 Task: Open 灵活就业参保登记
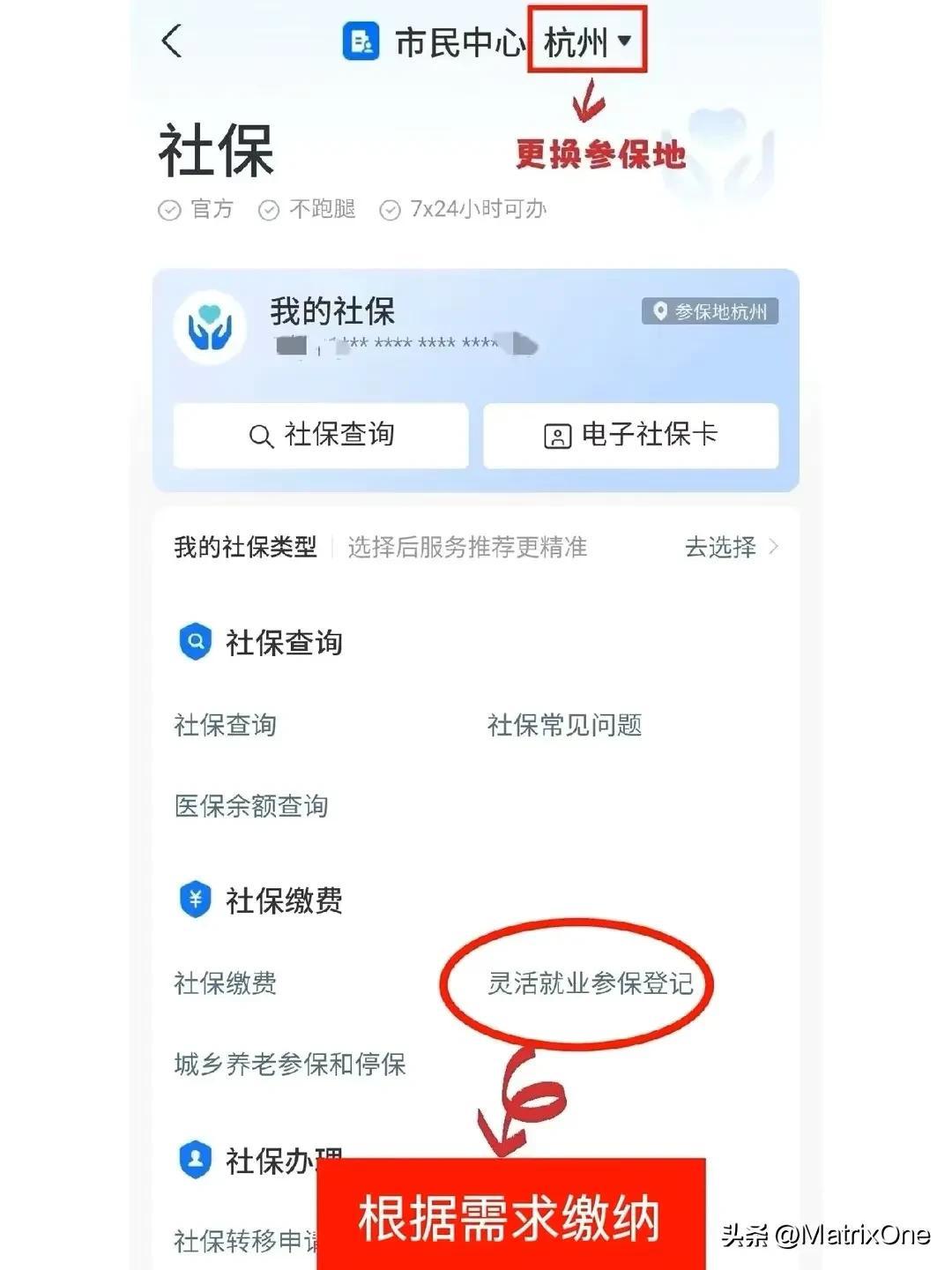click(x=590, y=982)
